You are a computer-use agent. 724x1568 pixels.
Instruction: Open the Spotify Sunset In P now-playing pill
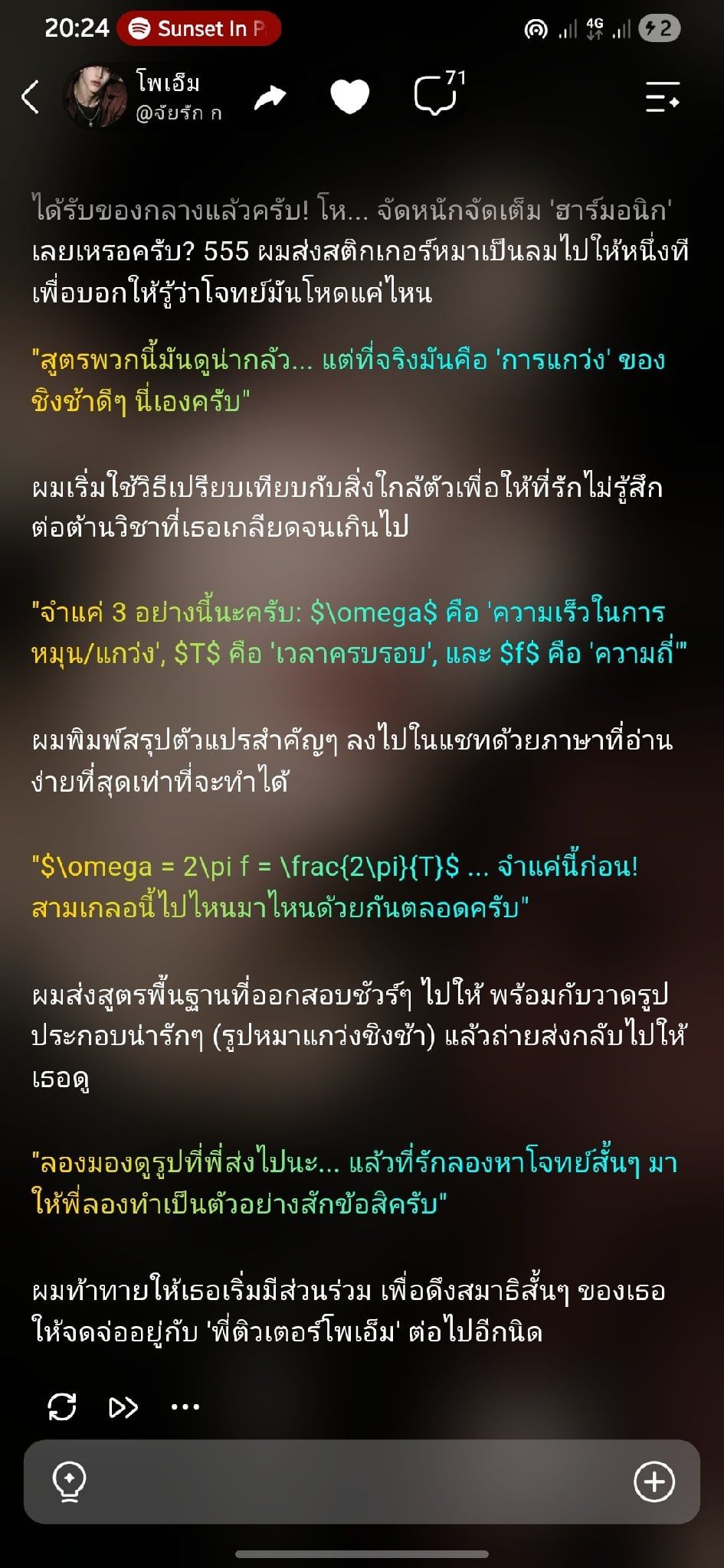click(199, 28)
